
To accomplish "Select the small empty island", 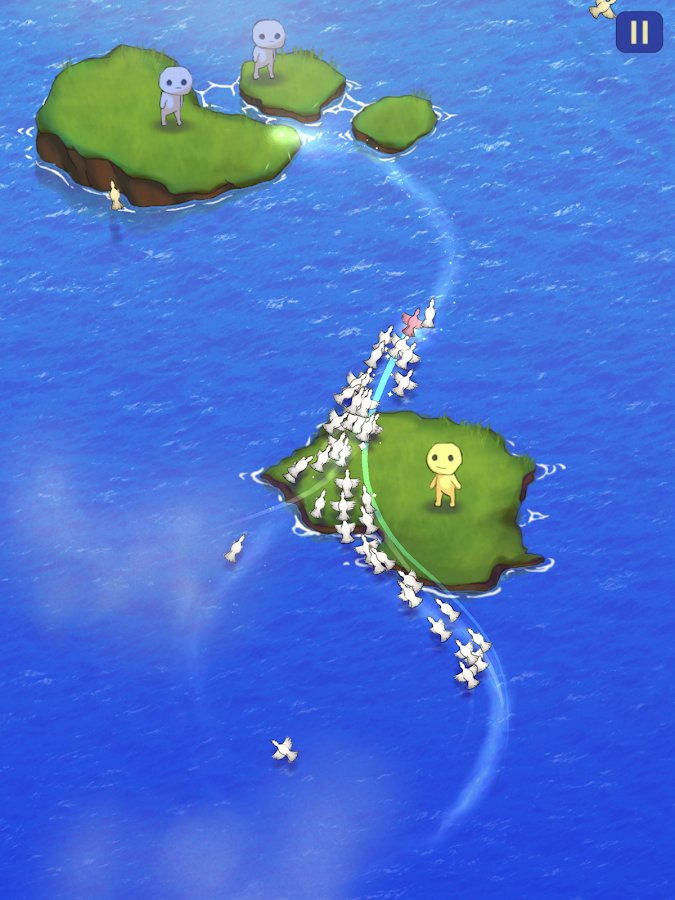I will (394, 121).
